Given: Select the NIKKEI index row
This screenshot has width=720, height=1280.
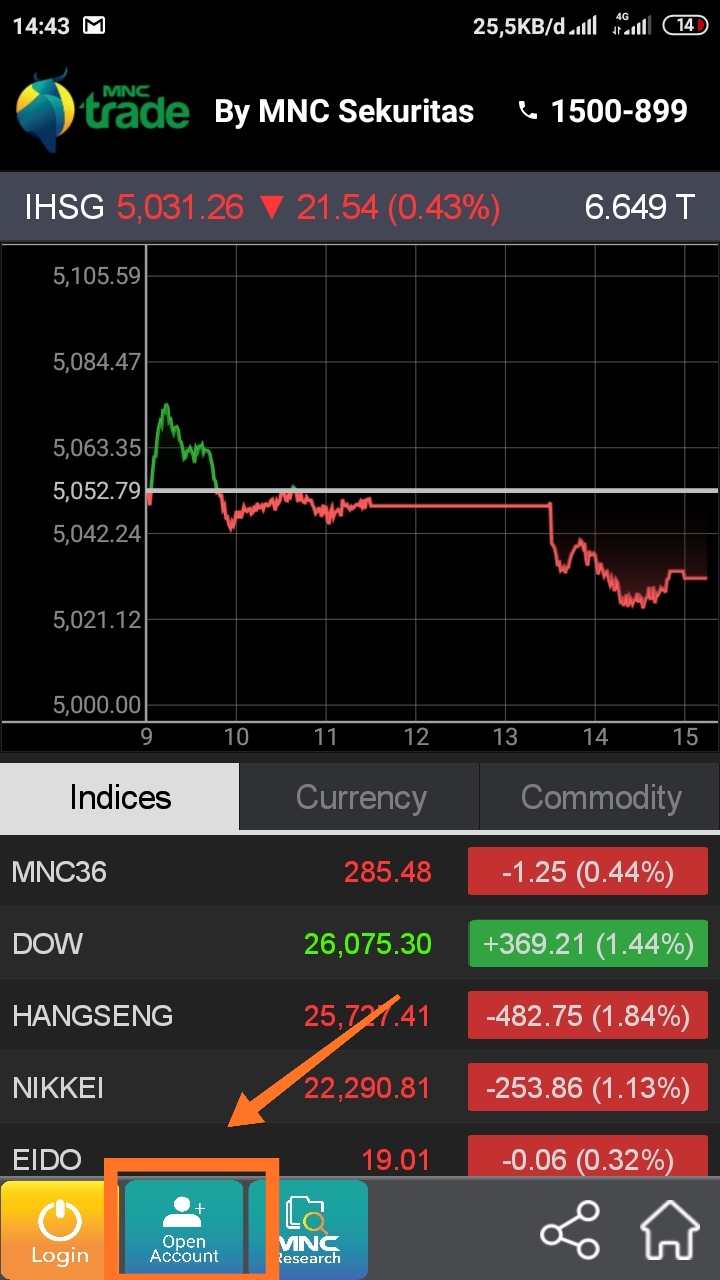Looking at the screenshot, I should click(360, 1087).
